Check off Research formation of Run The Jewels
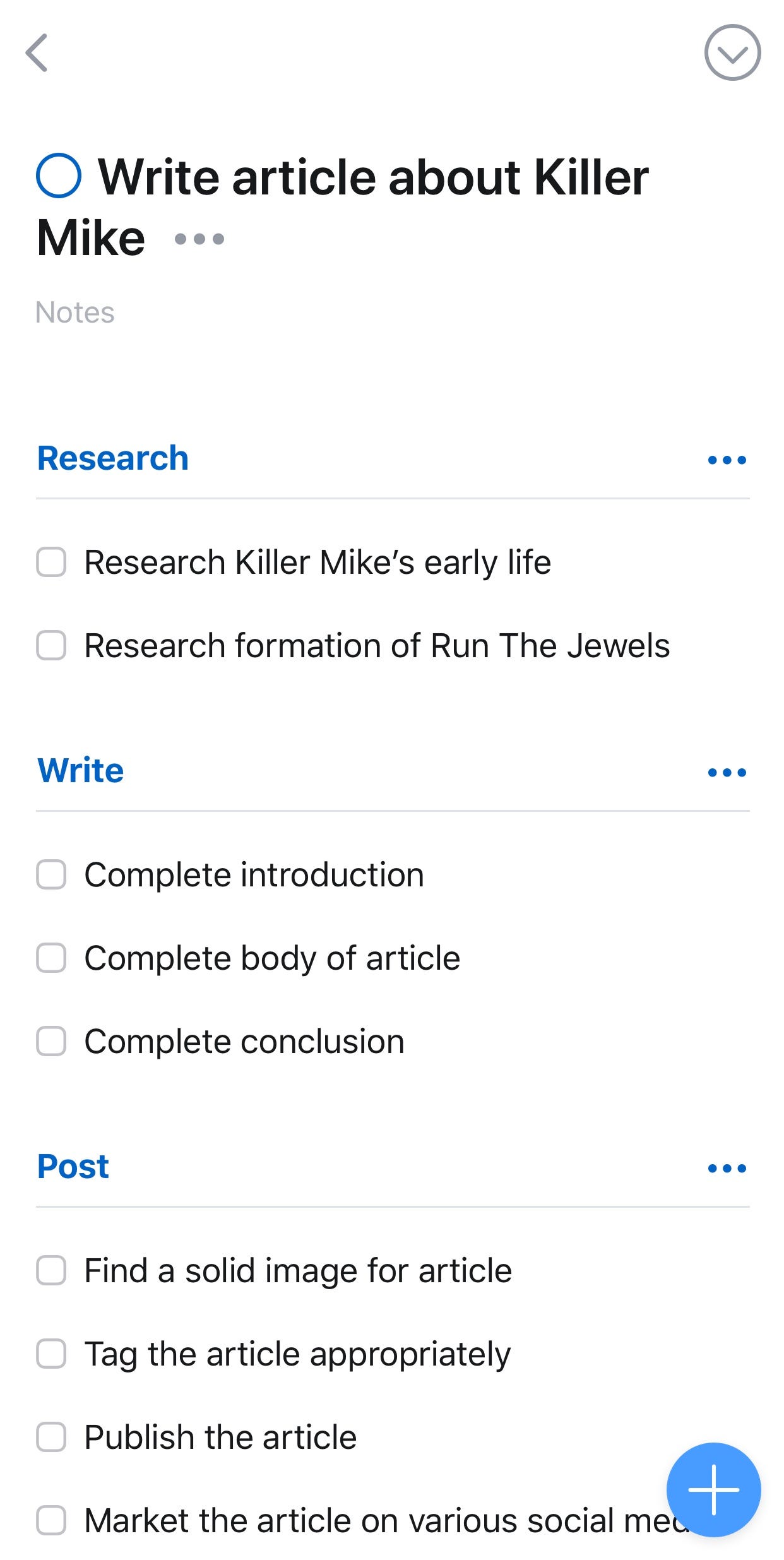Screen dimensions: 784x1560 click(51, 645)
